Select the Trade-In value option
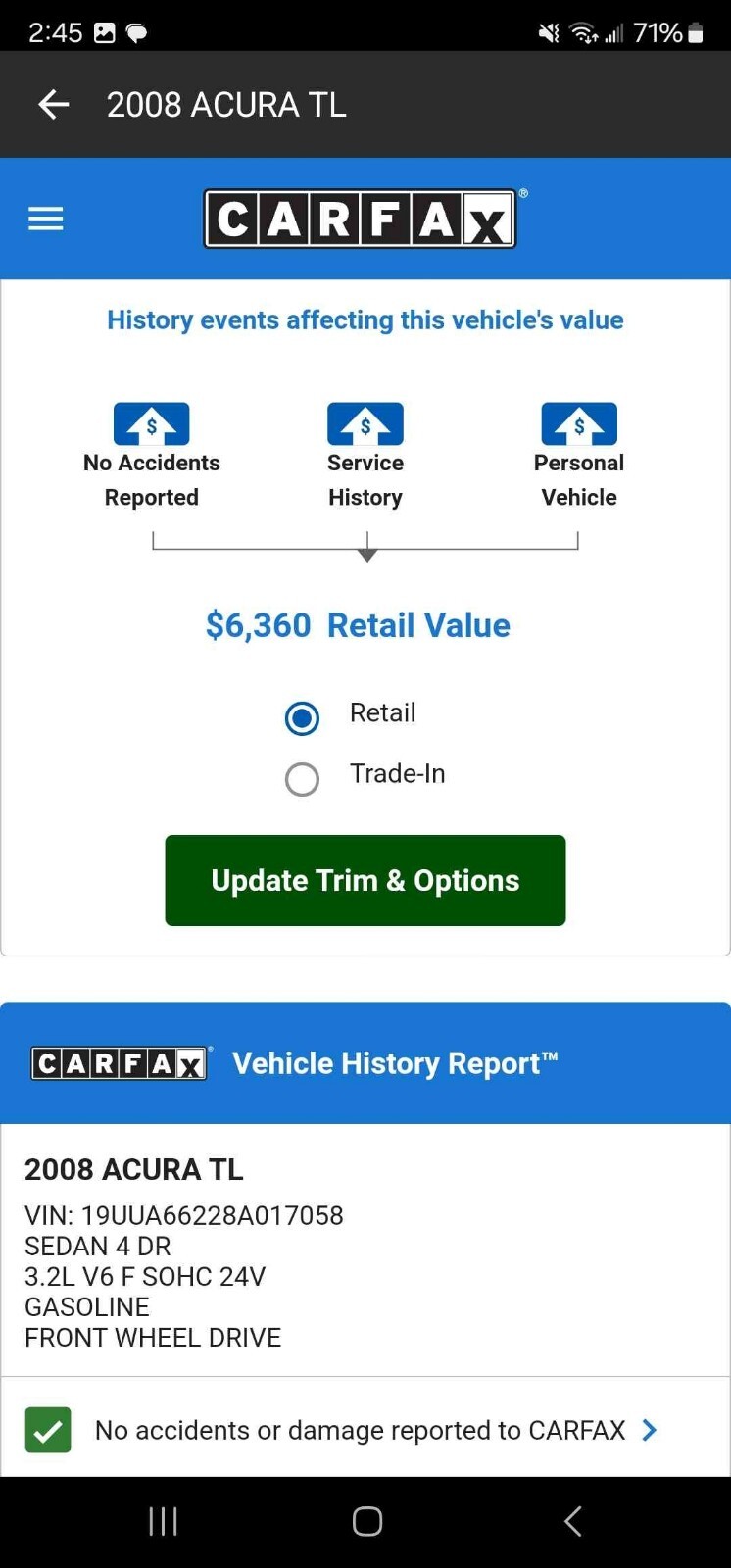 302,779
